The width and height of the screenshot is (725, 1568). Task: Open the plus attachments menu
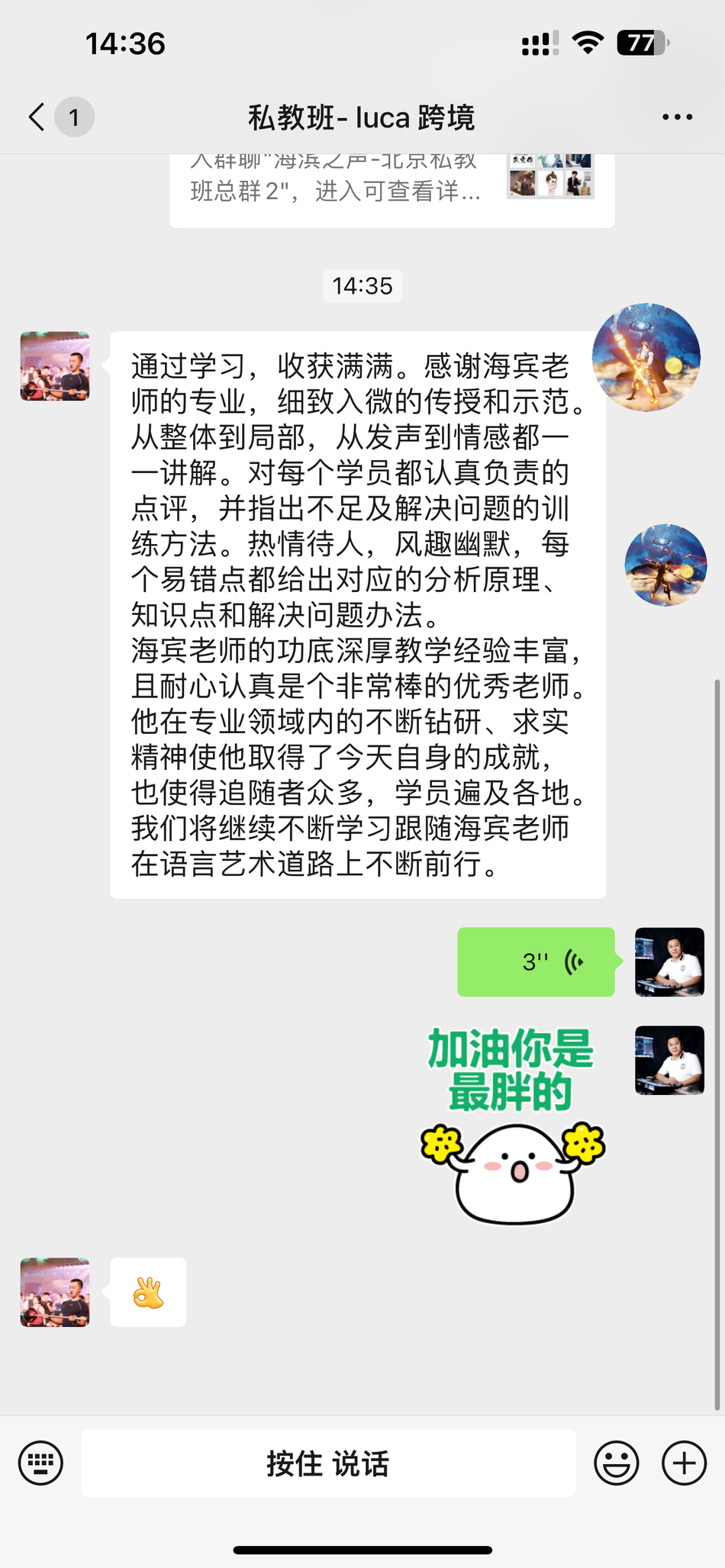coord(683,1463)
